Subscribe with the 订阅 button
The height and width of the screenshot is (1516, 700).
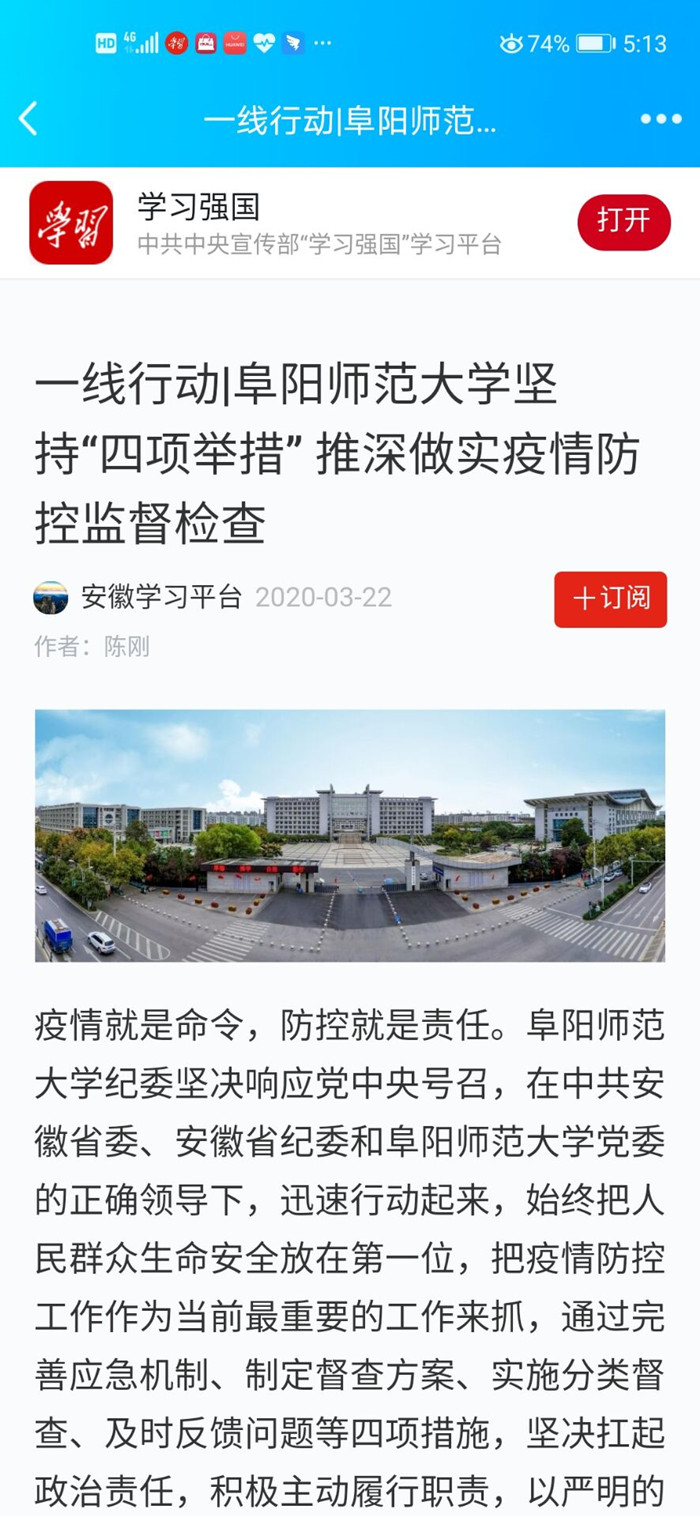click(x=610, y=599)
